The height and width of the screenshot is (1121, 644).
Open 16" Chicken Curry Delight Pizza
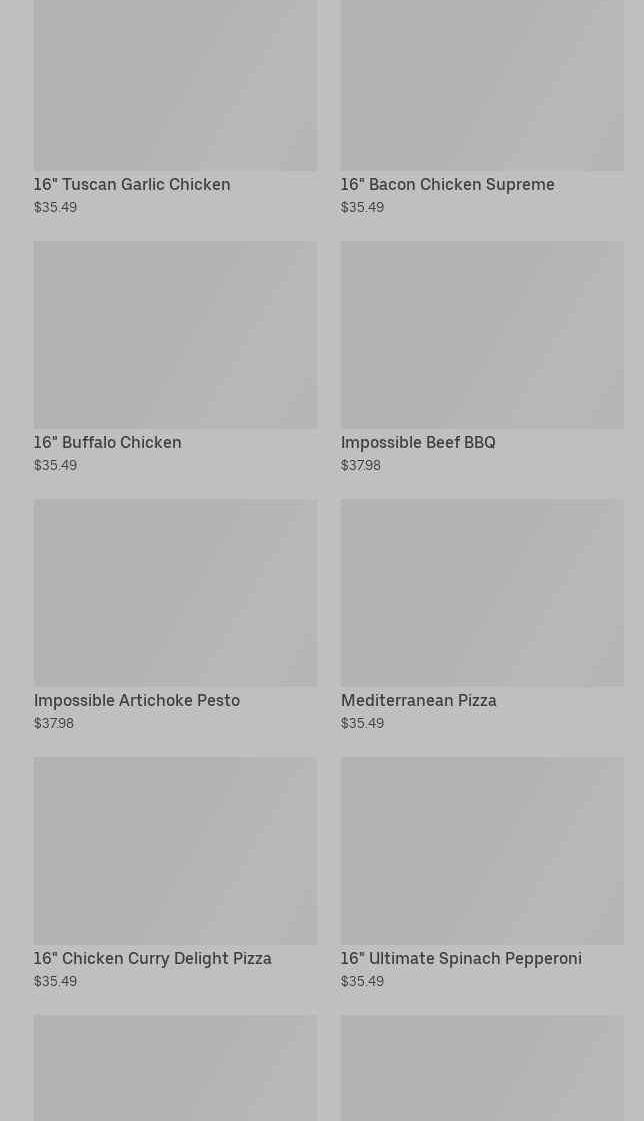pos(153,959)
